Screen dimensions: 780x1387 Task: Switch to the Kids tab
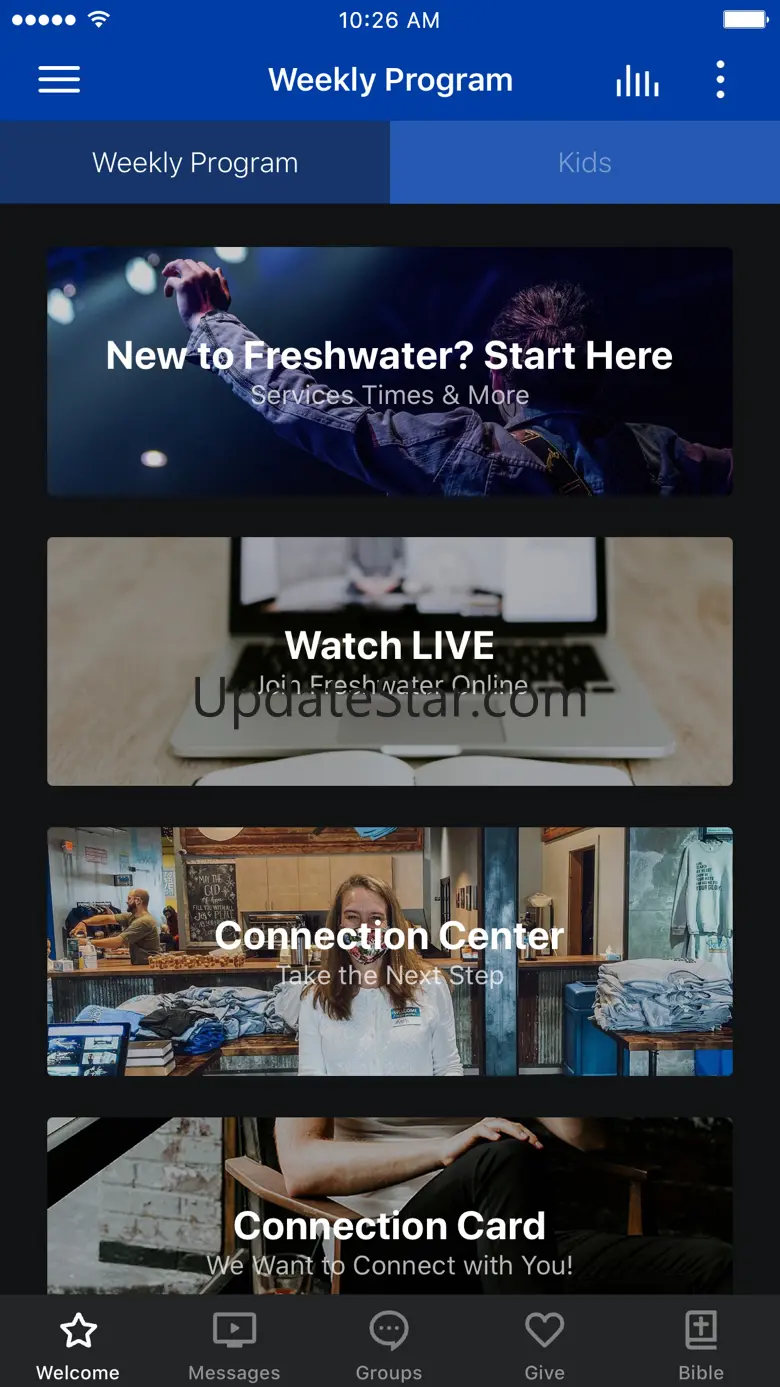pos(585,163)
